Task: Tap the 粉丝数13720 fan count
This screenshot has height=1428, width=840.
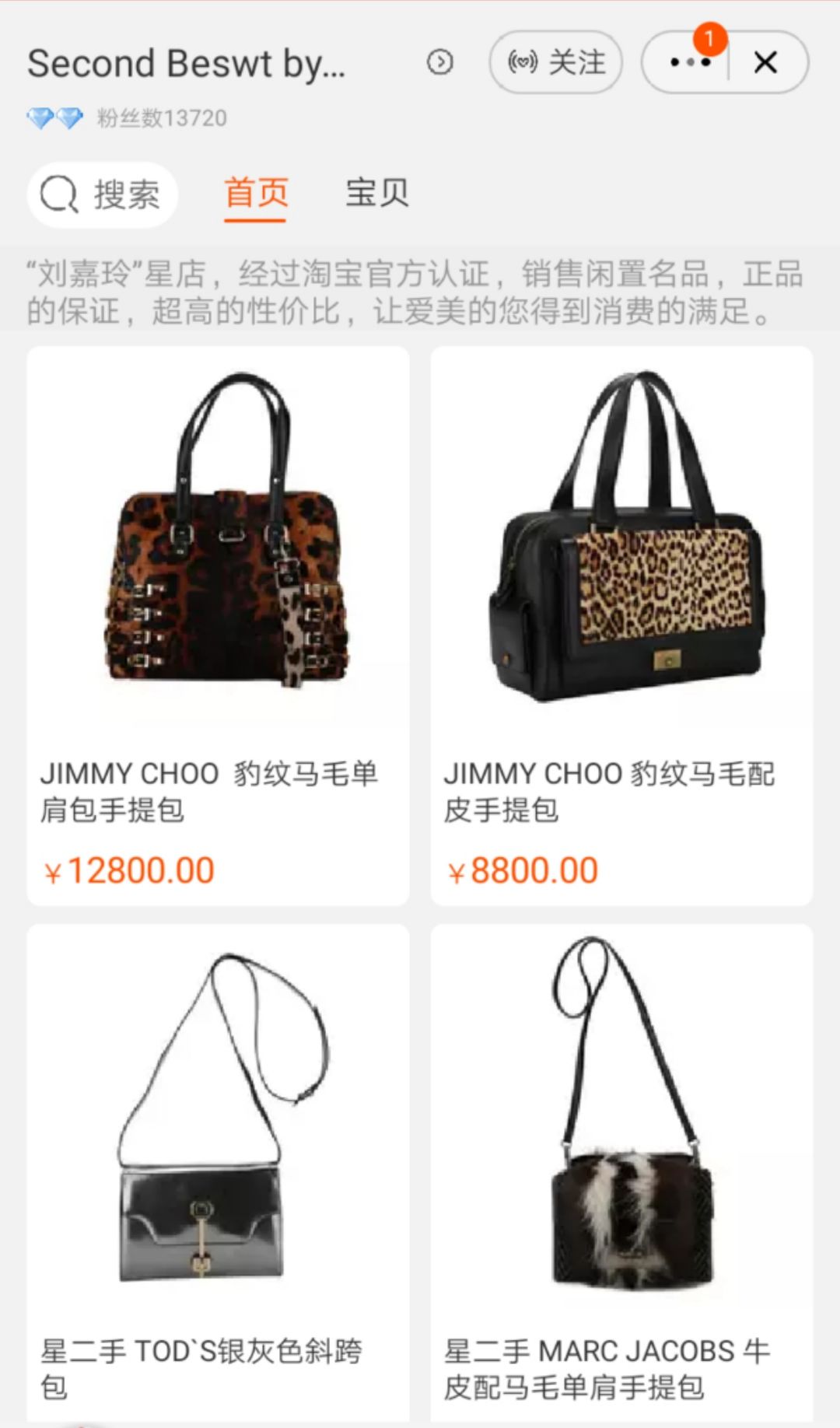Action: 159,117
